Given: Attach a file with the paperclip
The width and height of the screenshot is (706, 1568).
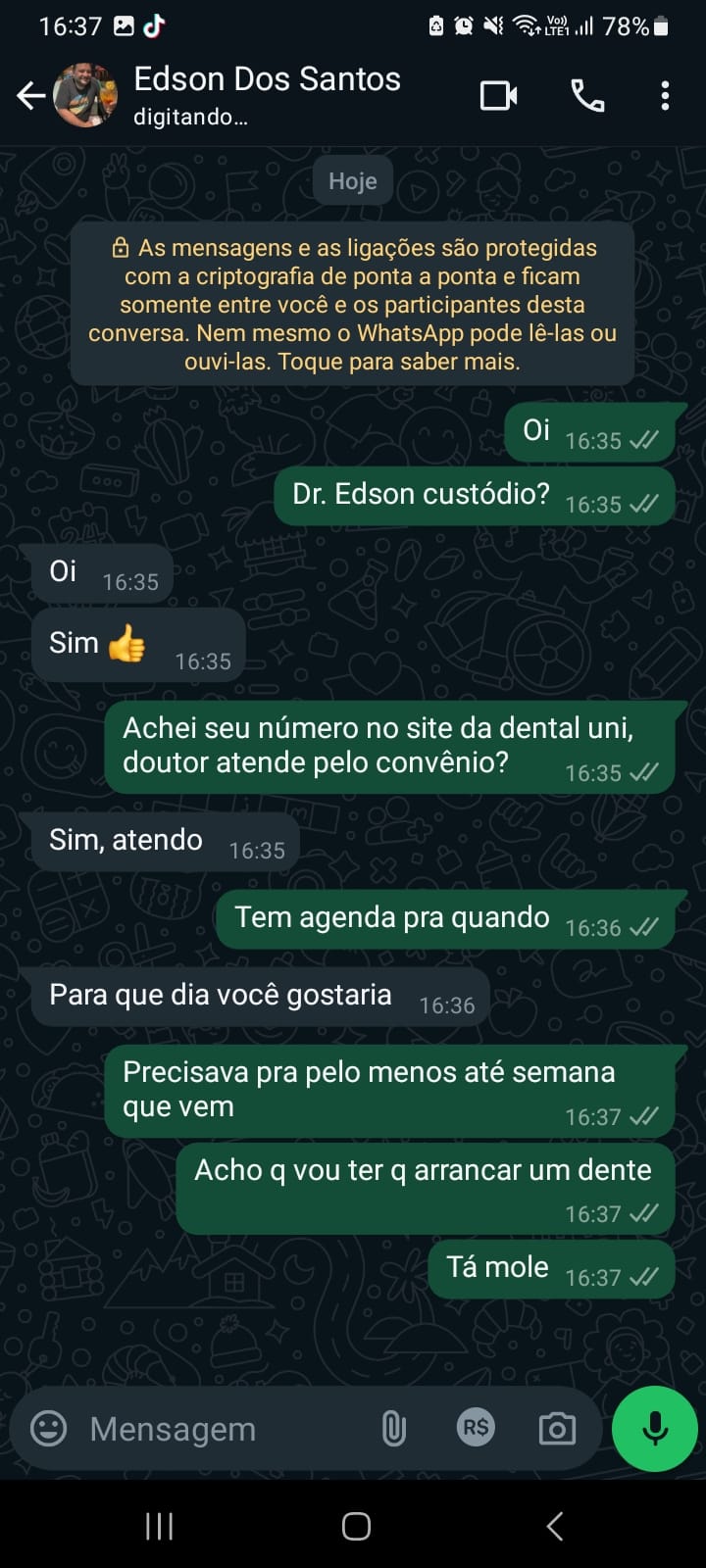Looking at the screenshot, I should pyautogui.click(x=393, y=1429).
